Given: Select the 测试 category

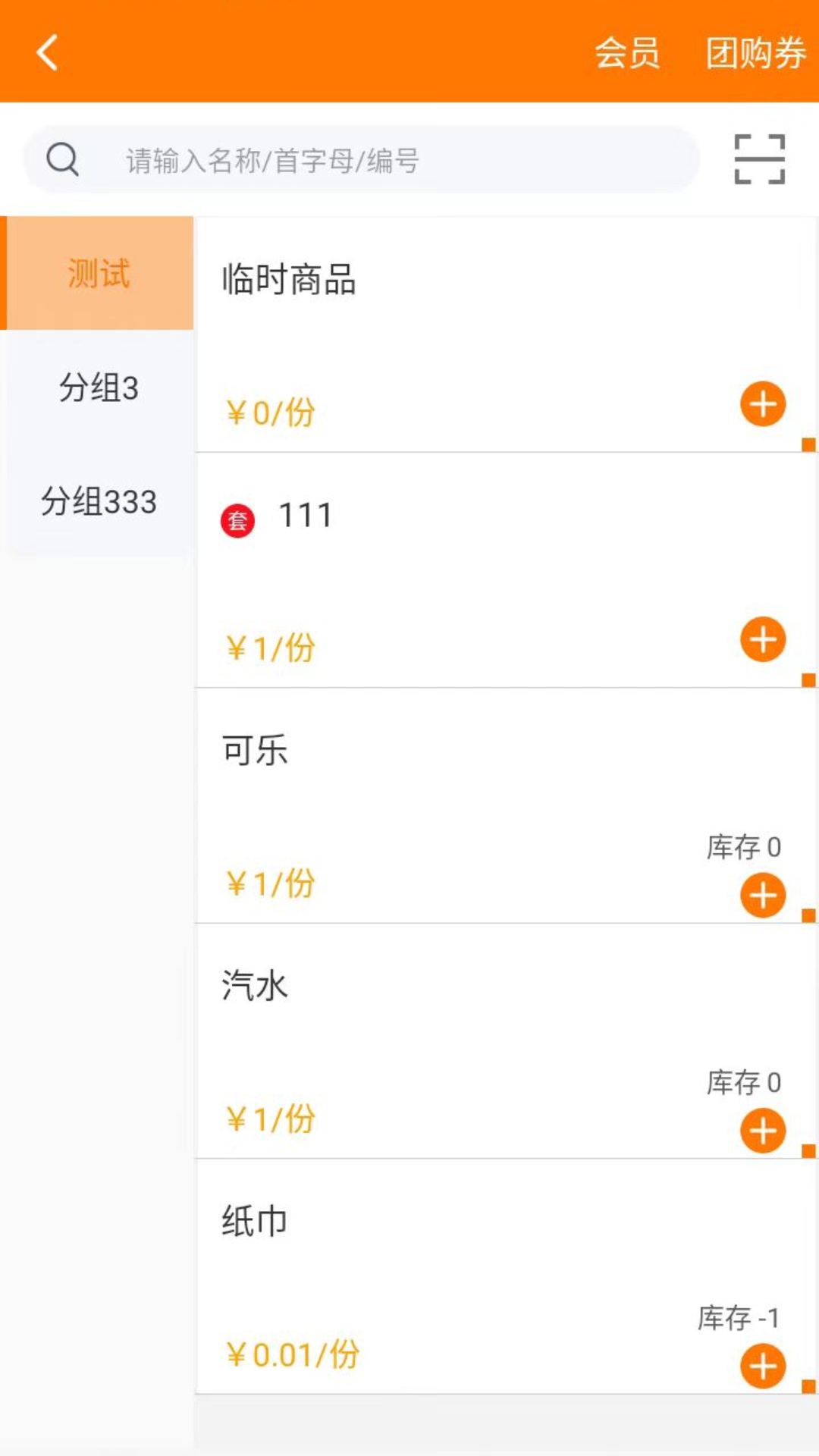Looking at the screenshot, I should (98, 273).
